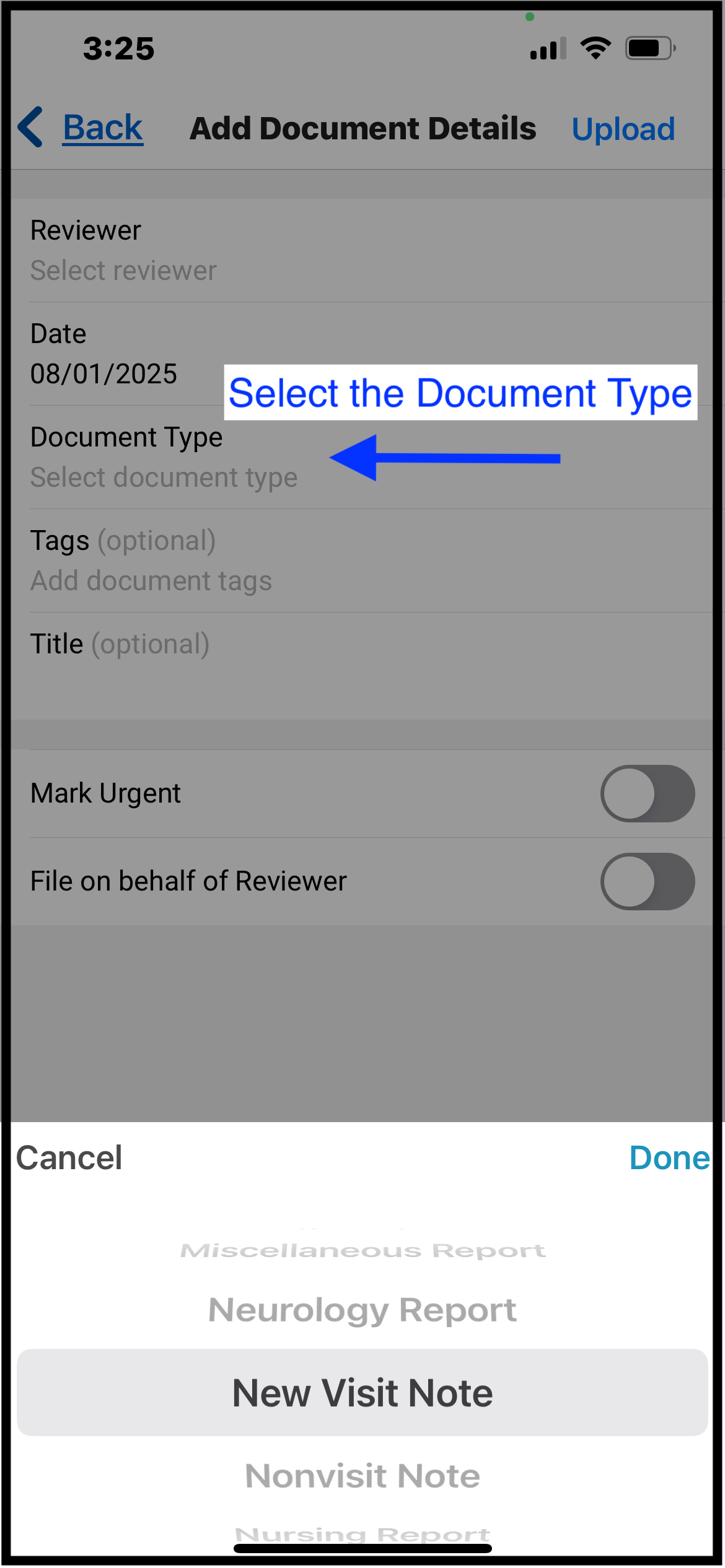Add document tags in Tags field
The width and height of the screenshot is (725, 1568).
tap(362, 561)
